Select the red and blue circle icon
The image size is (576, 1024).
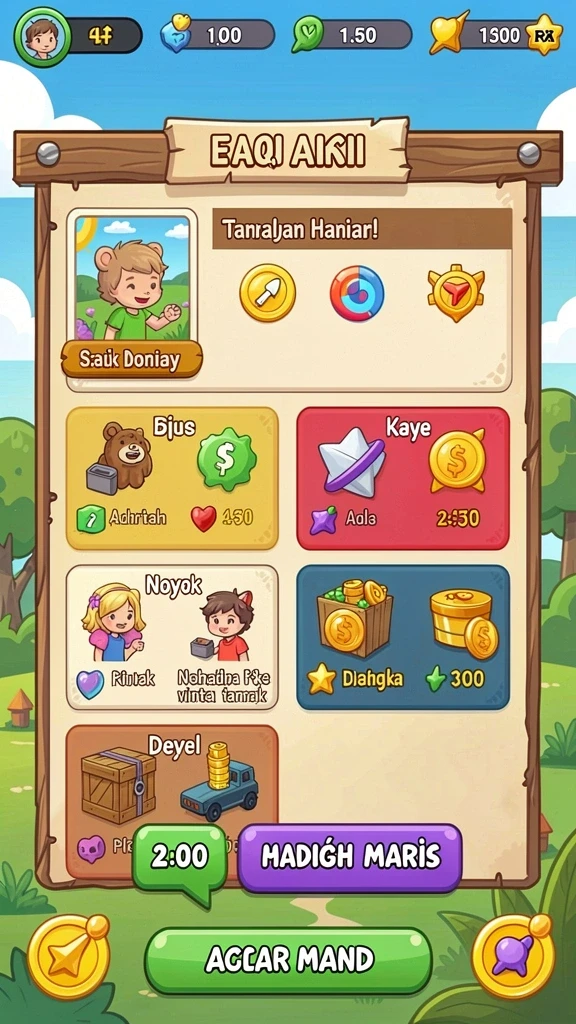click(x=357, y=293)
